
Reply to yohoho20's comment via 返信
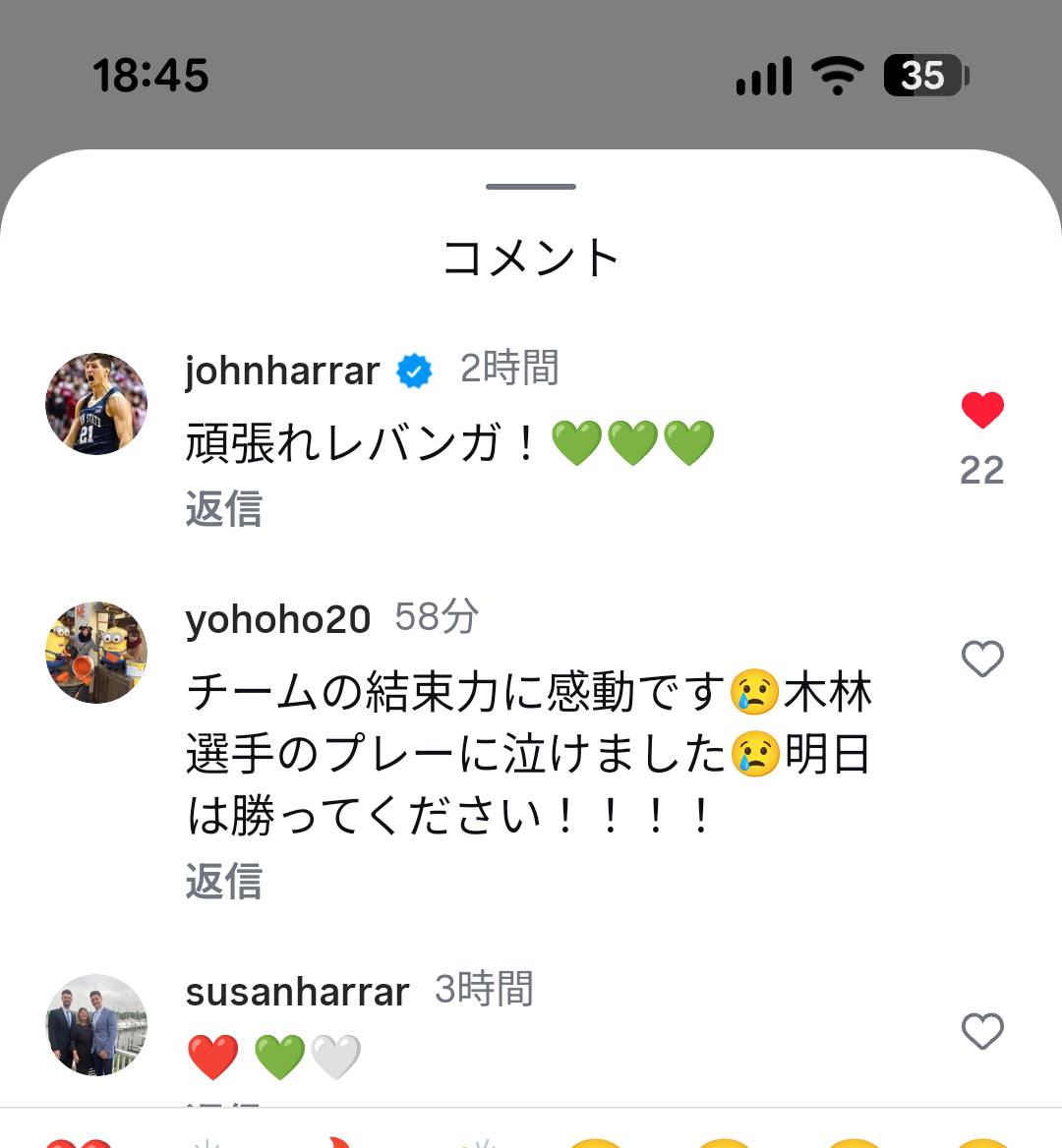click(x=223, y=881)
